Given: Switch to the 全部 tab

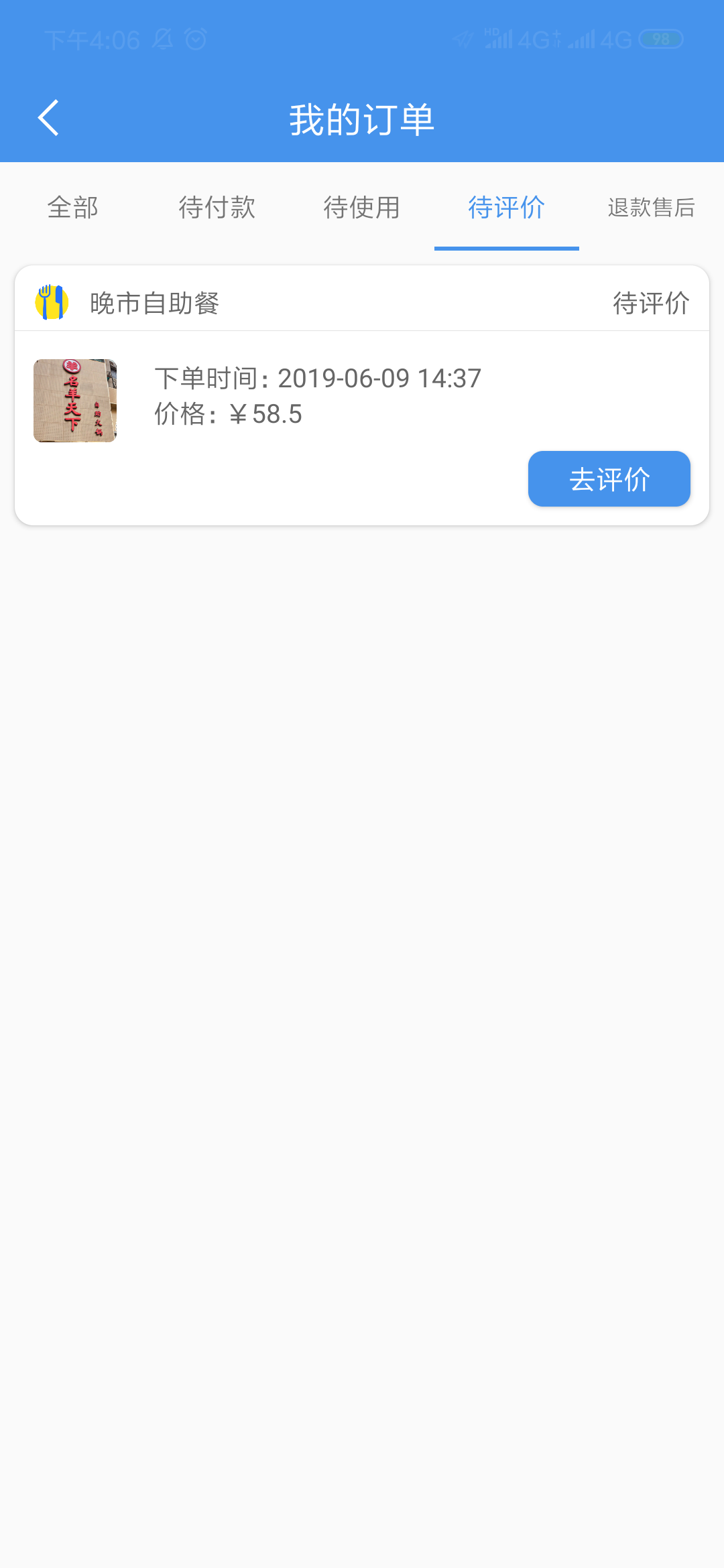Looking at the screenshot, I should pos(72,207).
